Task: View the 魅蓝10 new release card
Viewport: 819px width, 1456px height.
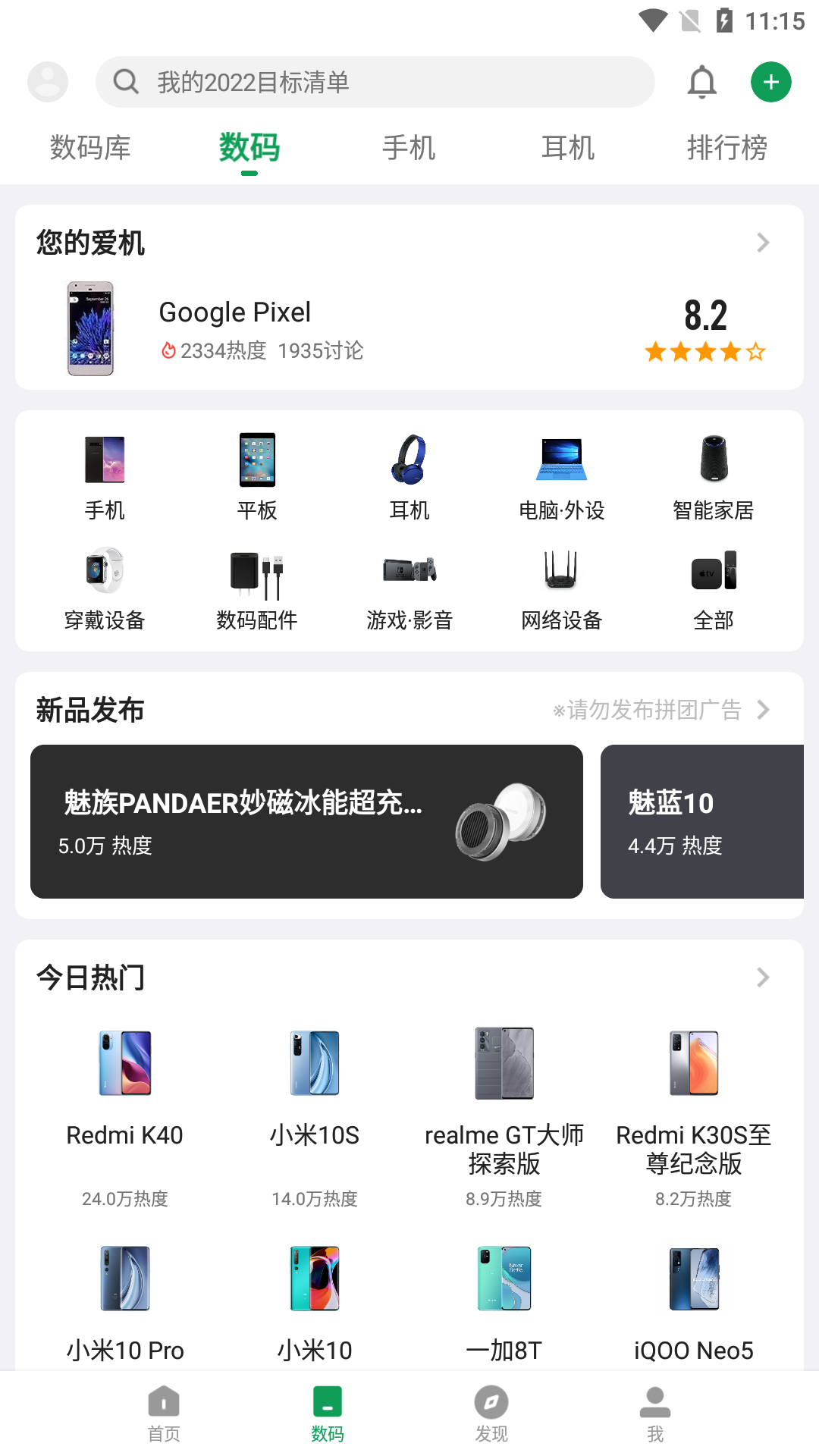Action: pos(701,821)
